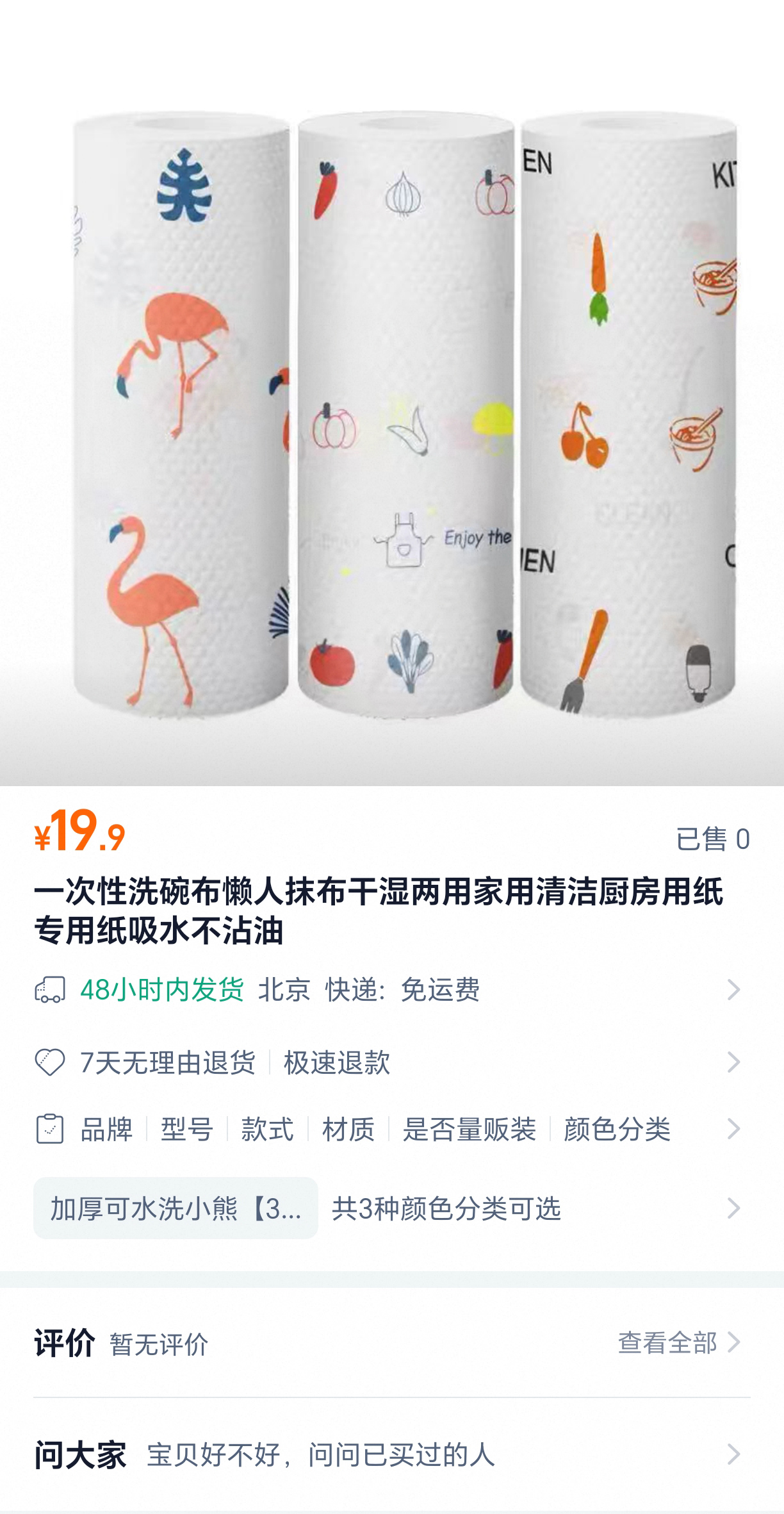Select the 加厚可水洗小熊 variant chip

tap(176, 1208)
